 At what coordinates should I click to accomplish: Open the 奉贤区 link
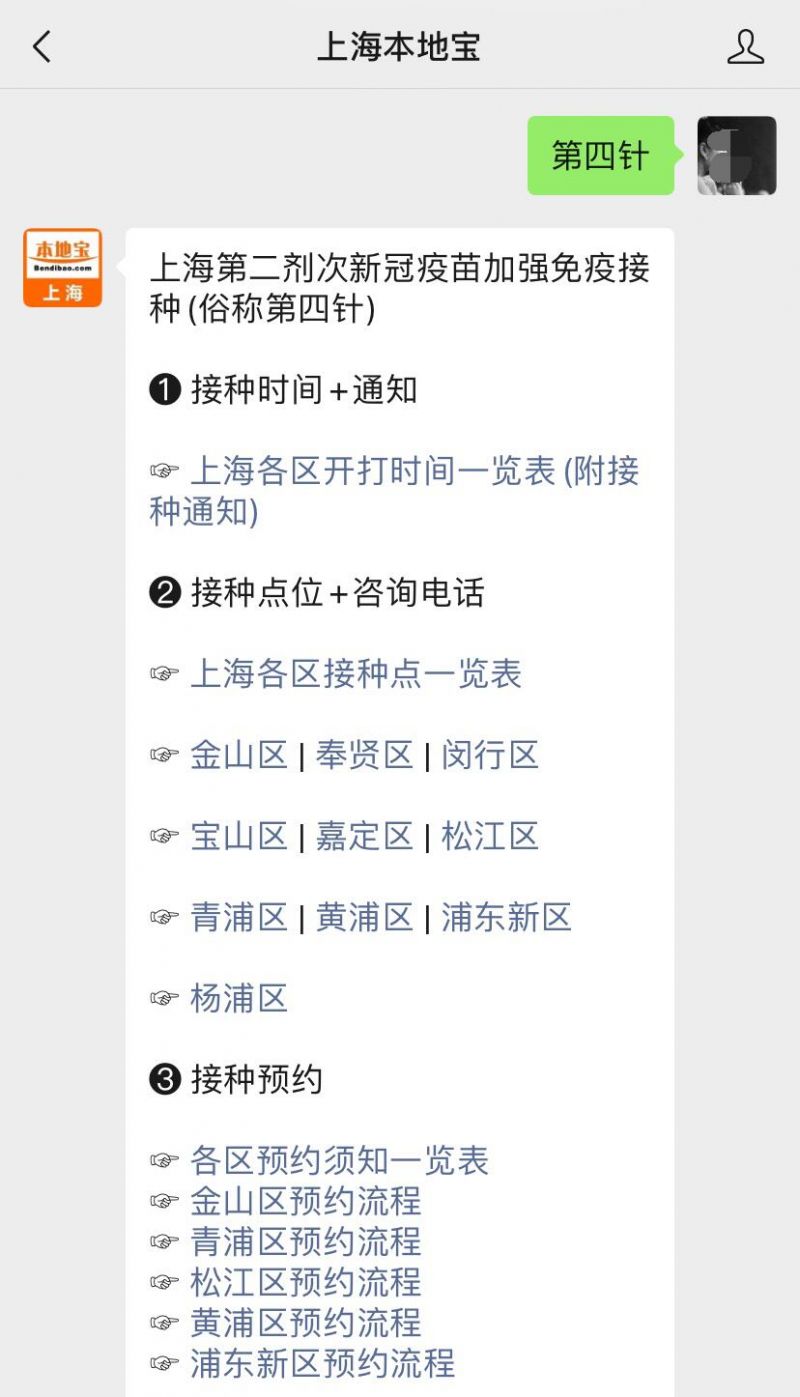364,755
